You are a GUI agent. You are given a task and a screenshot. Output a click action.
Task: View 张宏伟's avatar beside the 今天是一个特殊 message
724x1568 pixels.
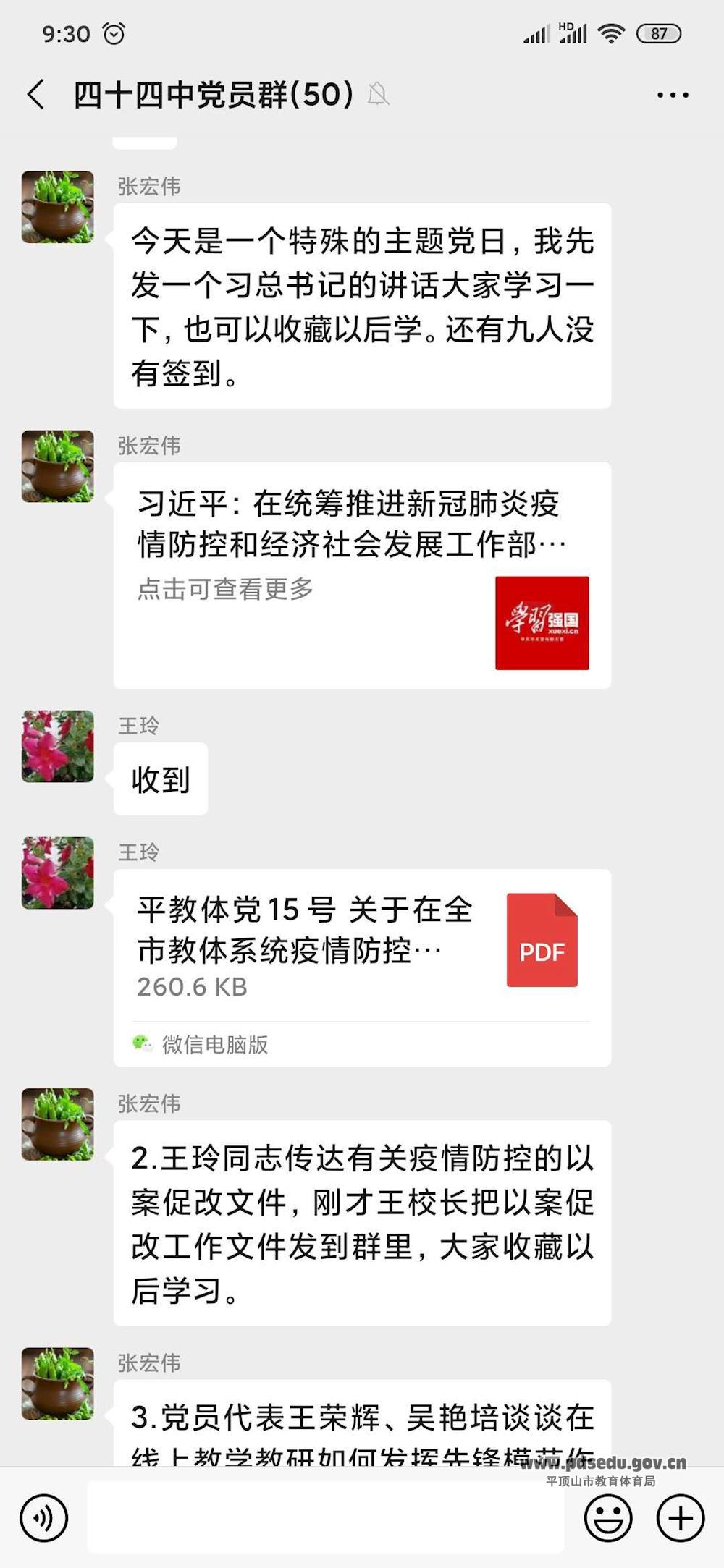[58, 207]
